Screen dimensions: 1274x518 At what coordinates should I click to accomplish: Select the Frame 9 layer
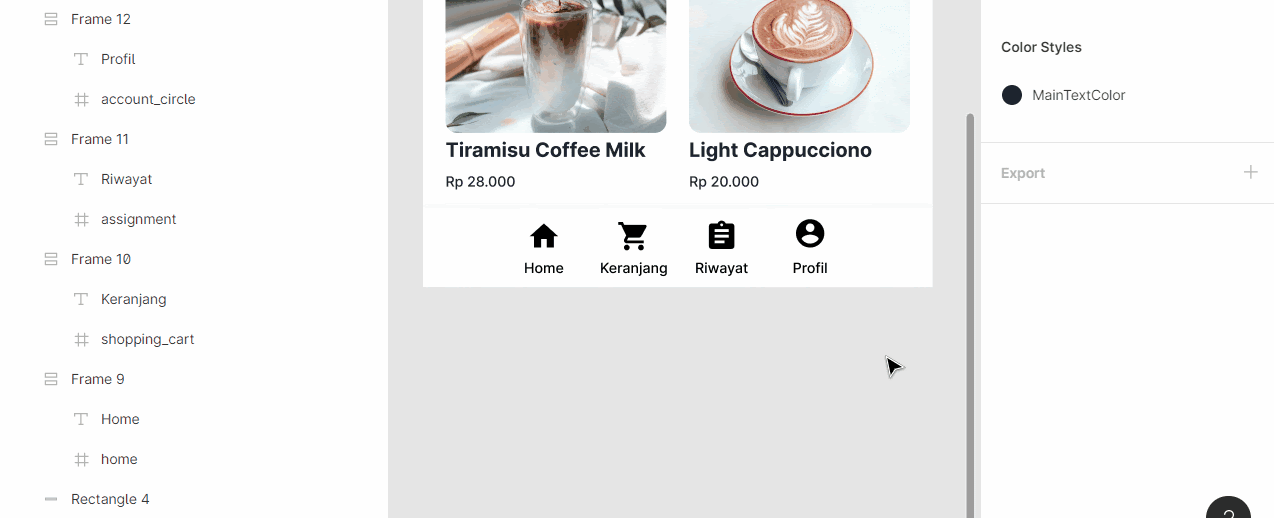pyautogui.click(x=97, y=379)
